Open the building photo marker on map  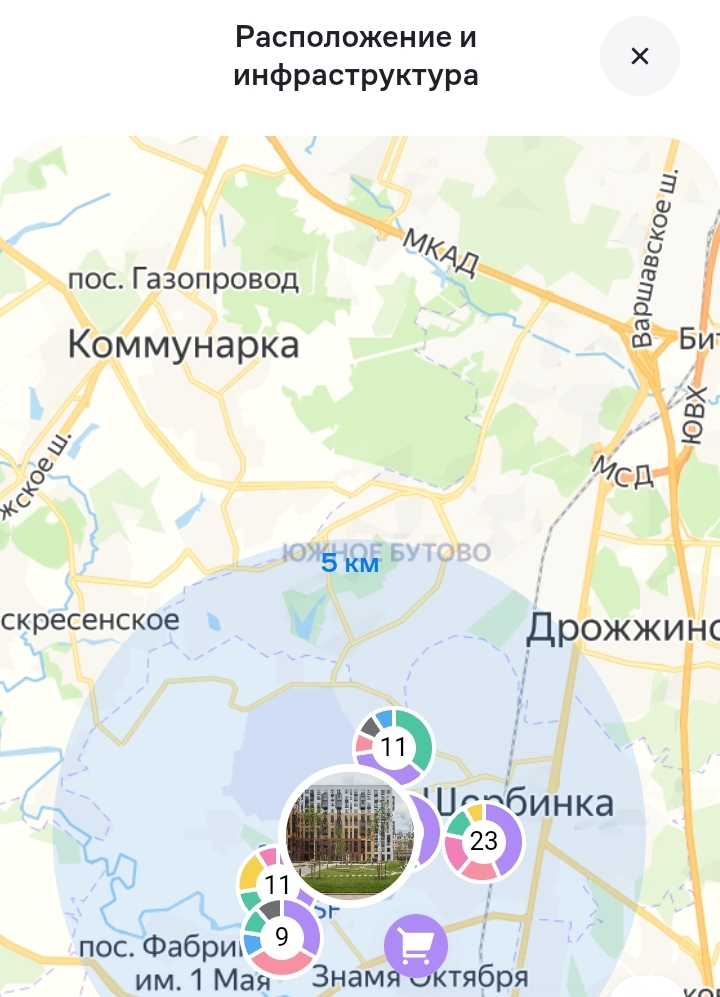point(347,836)
